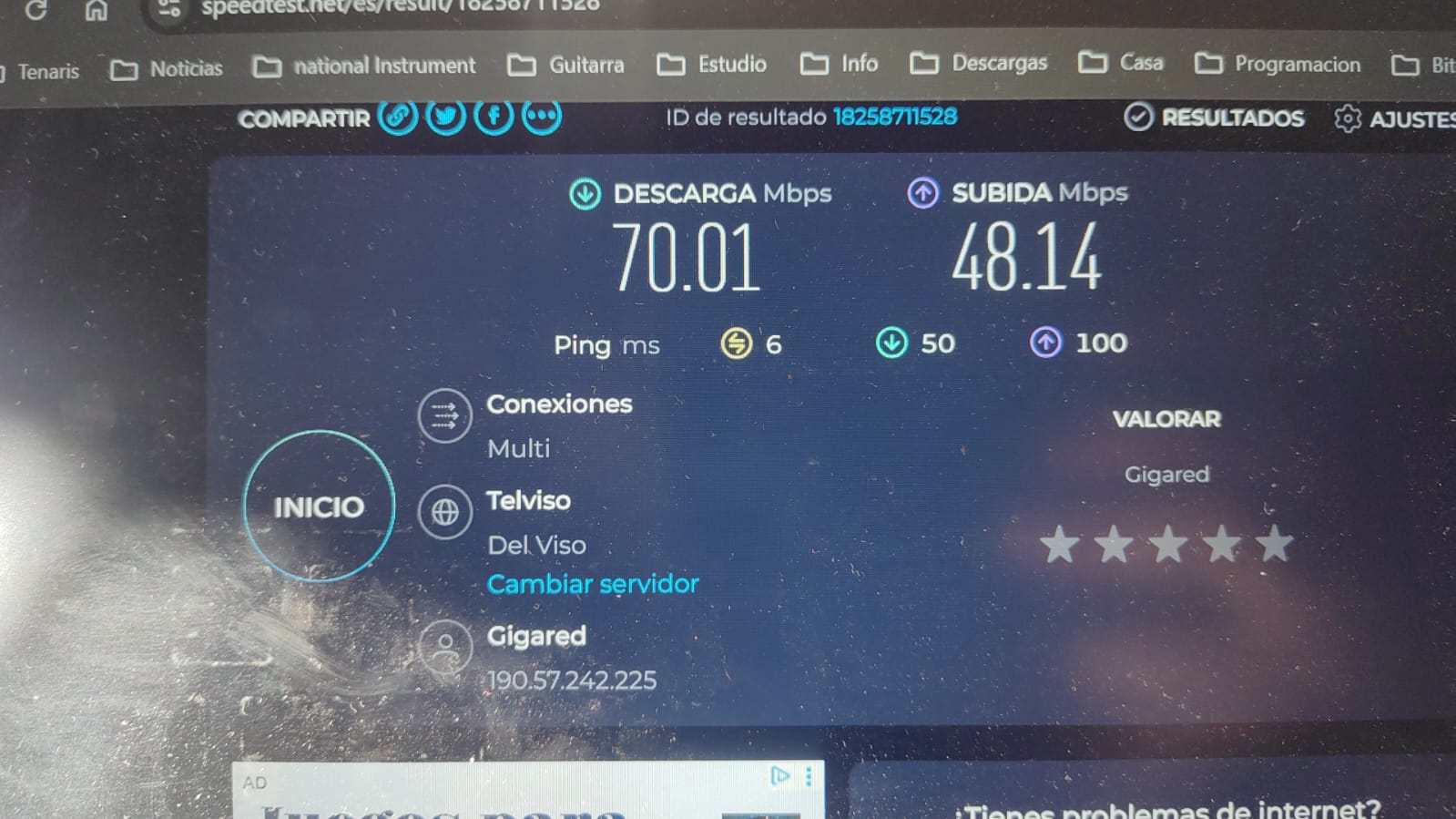
Task: Copy the result share link
Action: coord(398,117)
